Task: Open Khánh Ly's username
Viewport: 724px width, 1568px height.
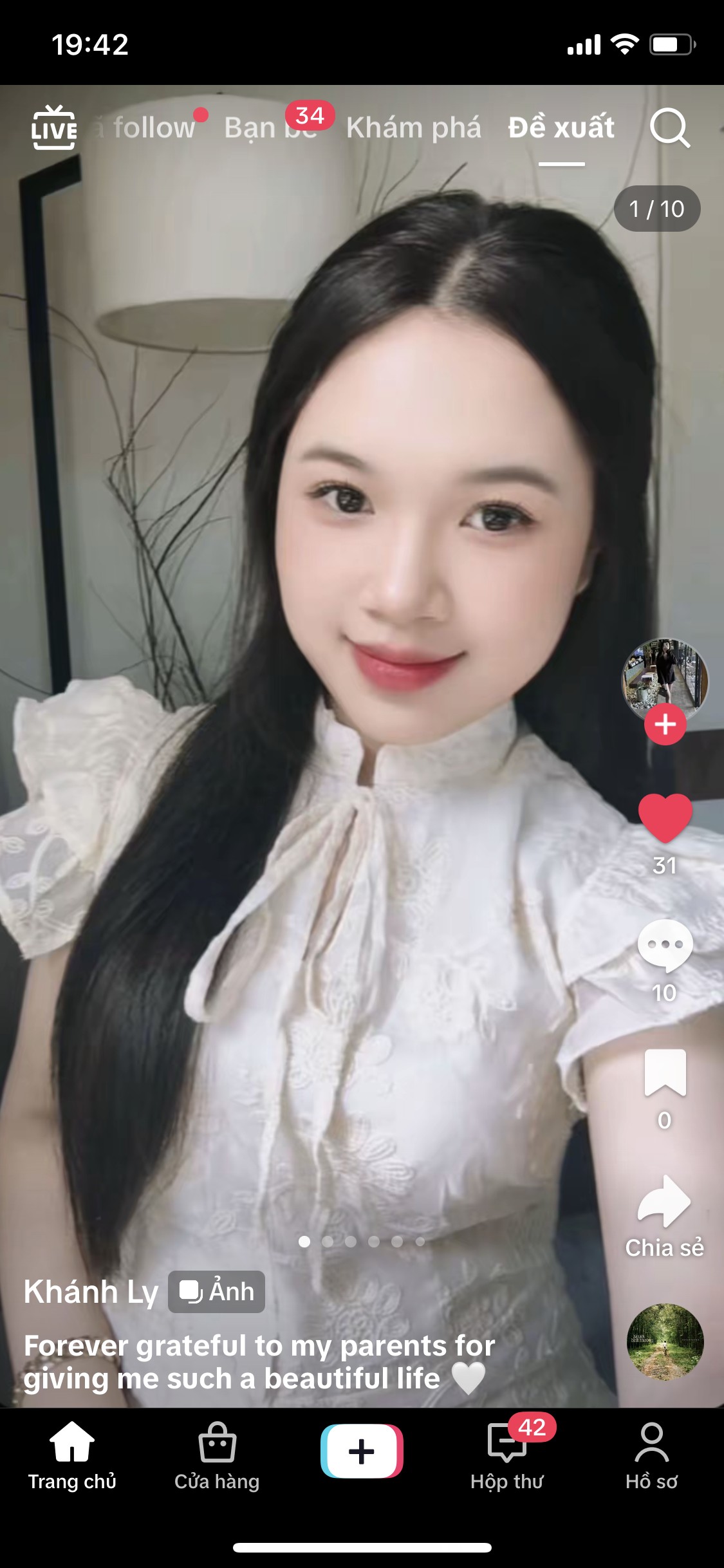Action: pyautogui.click(x=91, y=1292)
